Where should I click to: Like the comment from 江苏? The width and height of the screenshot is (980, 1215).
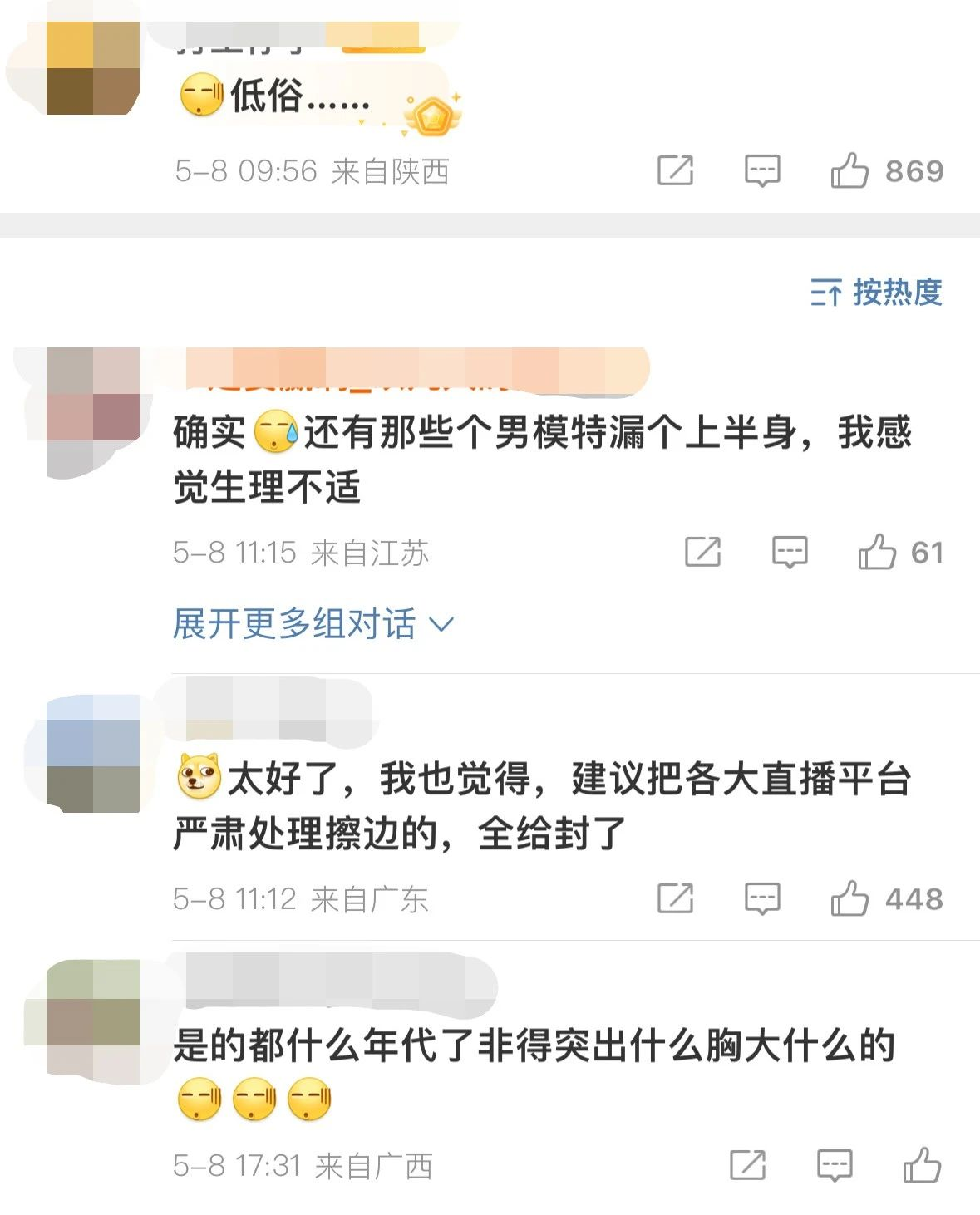[877, 552]
